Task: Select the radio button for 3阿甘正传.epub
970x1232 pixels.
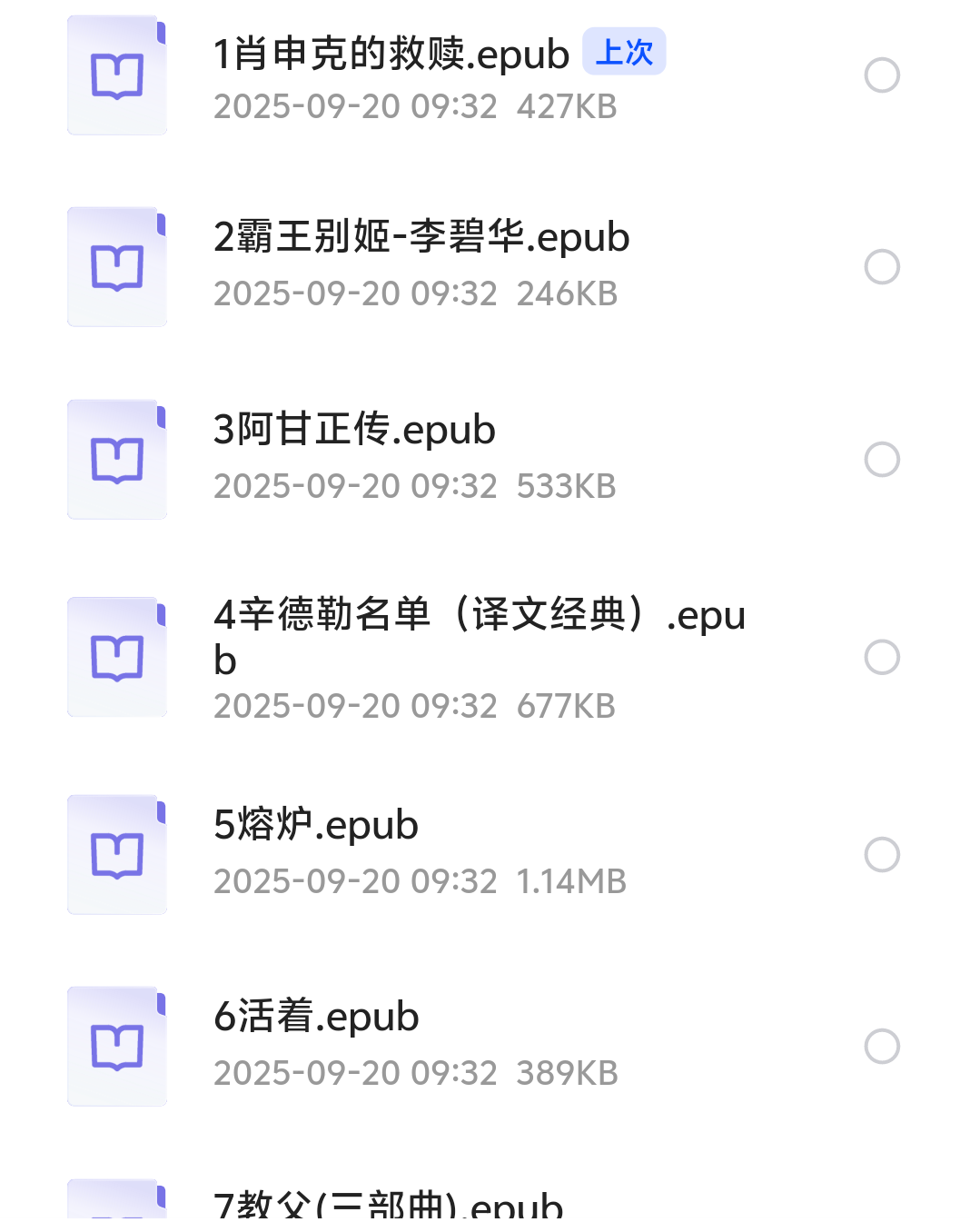Action: click(x=882, y=460)
